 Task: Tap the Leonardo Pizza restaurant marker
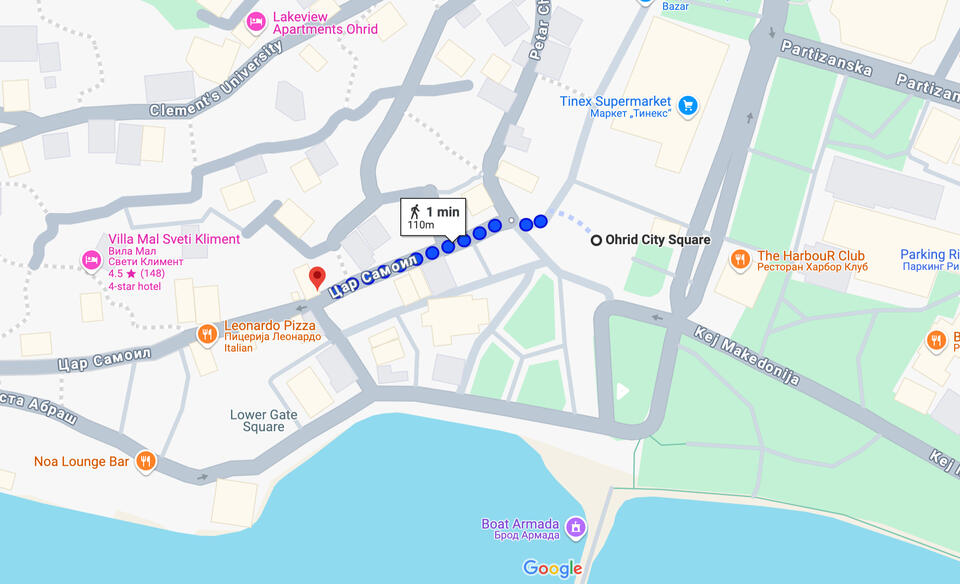click(x=207, y=333)
